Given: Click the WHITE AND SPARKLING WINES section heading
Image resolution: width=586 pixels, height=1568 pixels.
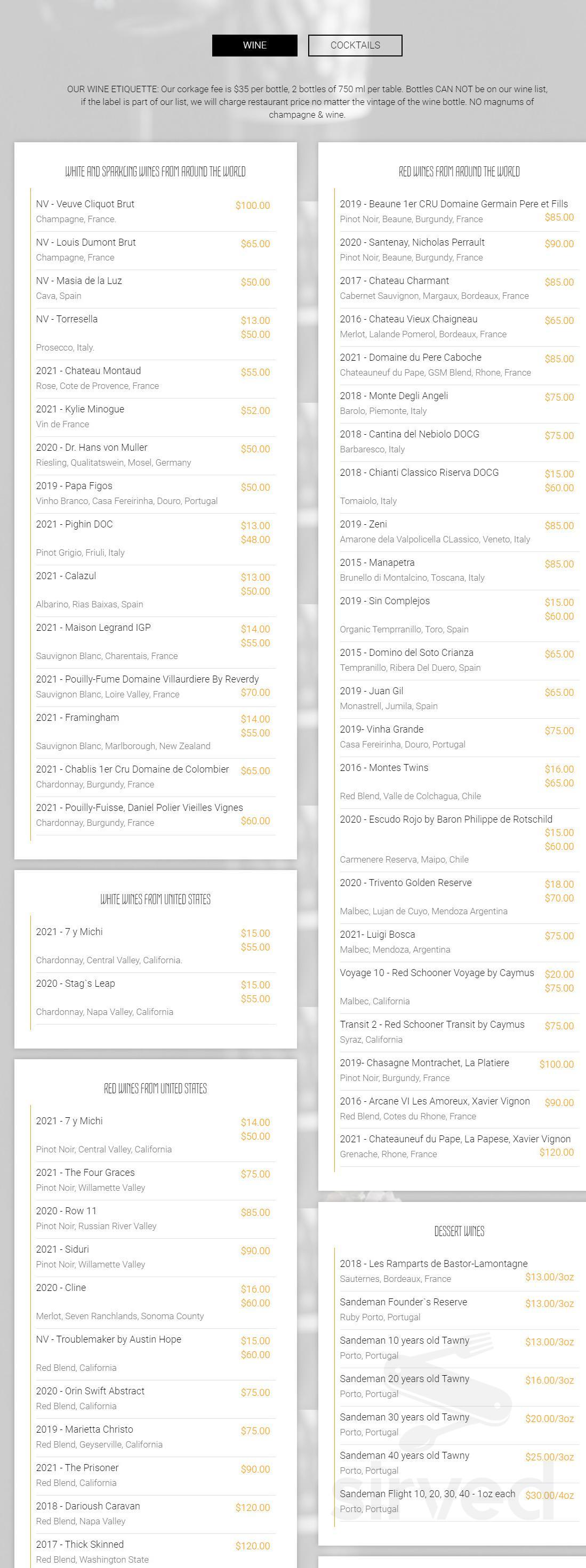Looking at the screenshot, I should 156,172.
